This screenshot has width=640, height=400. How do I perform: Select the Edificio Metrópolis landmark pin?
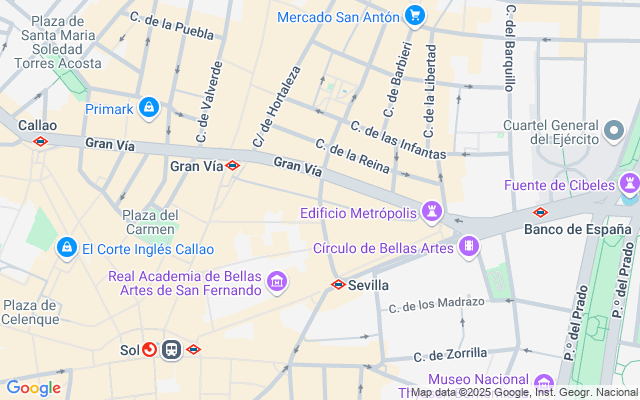click(432, 211)
